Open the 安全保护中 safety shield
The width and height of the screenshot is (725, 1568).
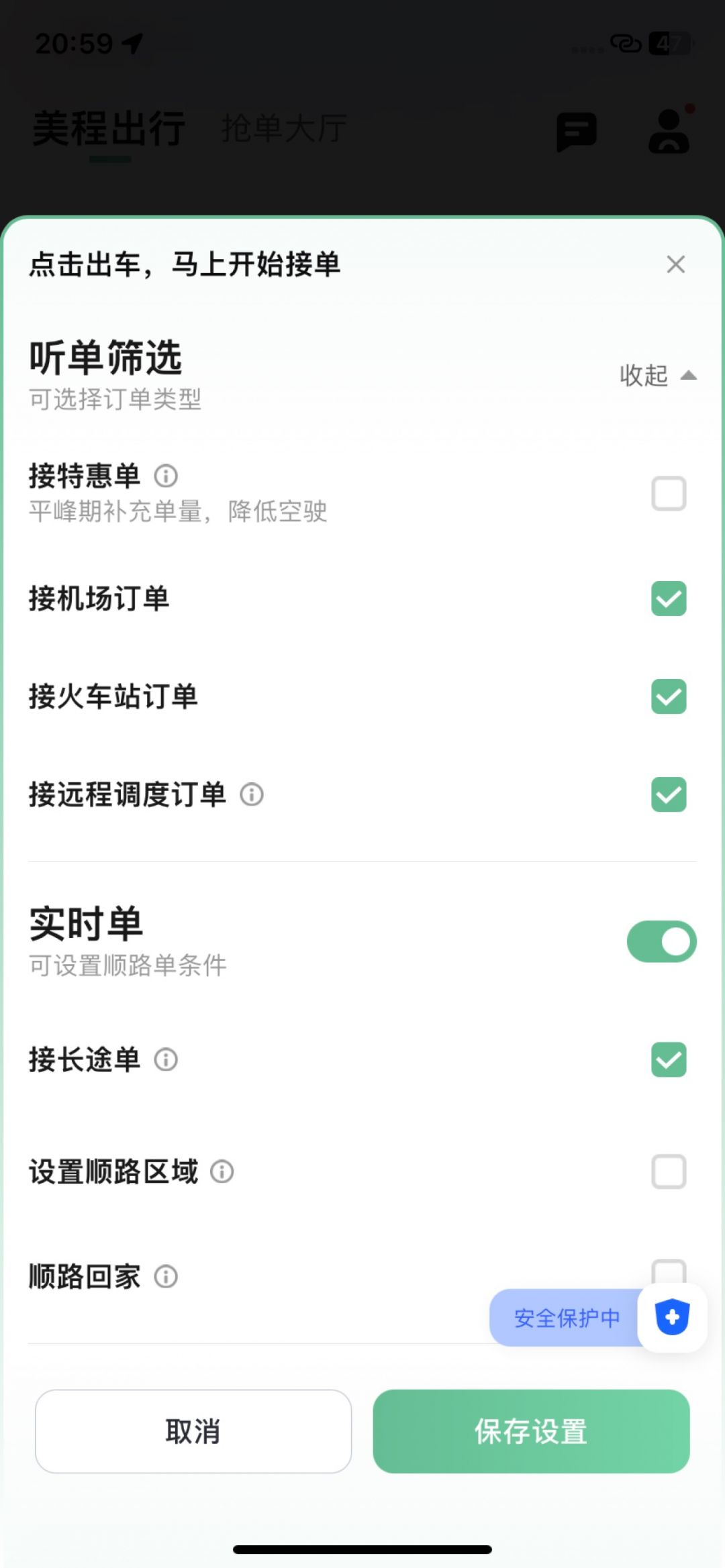pyautogui.click(x=671, y=1317)
